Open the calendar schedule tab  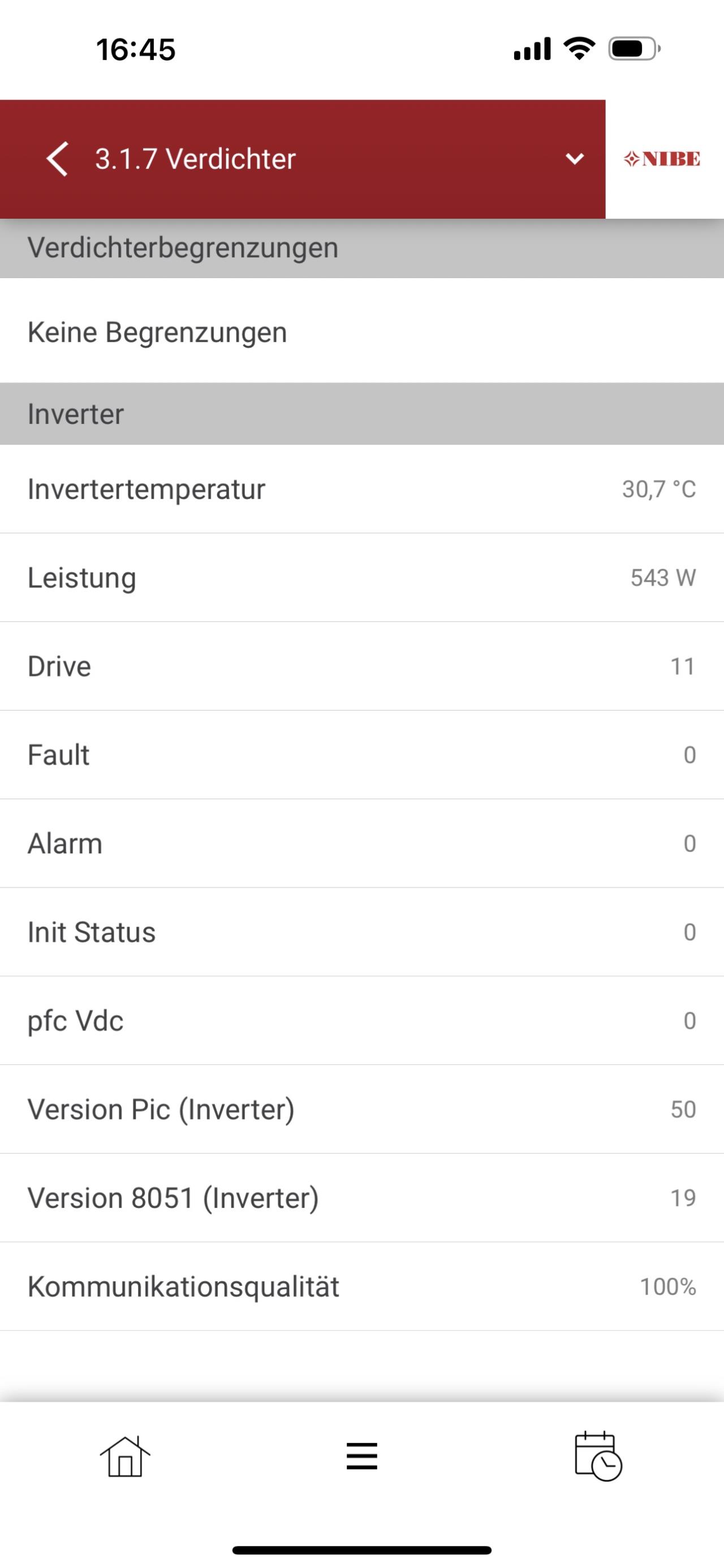point(598,1456)
